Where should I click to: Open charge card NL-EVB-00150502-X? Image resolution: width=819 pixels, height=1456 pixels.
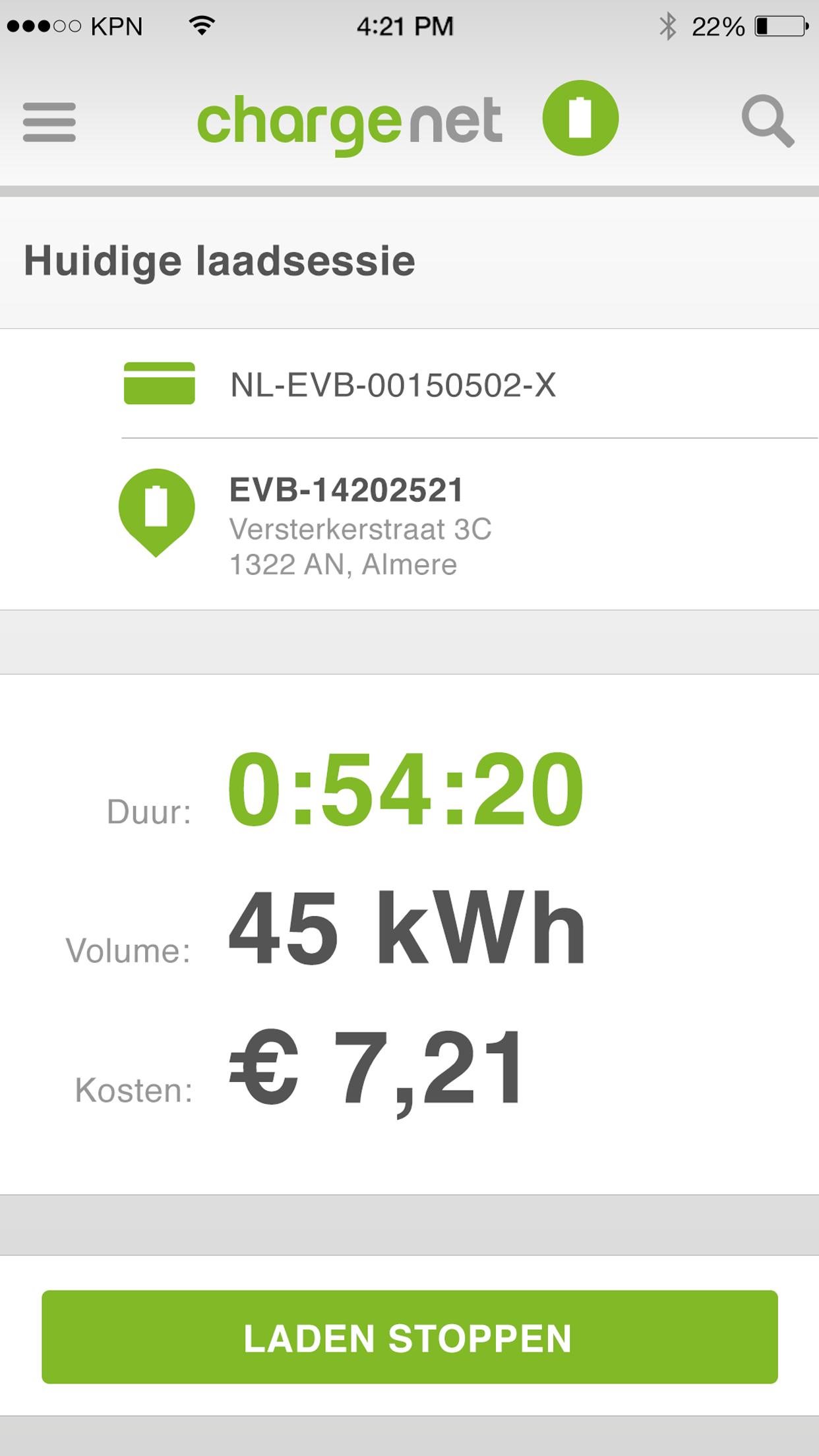tap(392, 384)
